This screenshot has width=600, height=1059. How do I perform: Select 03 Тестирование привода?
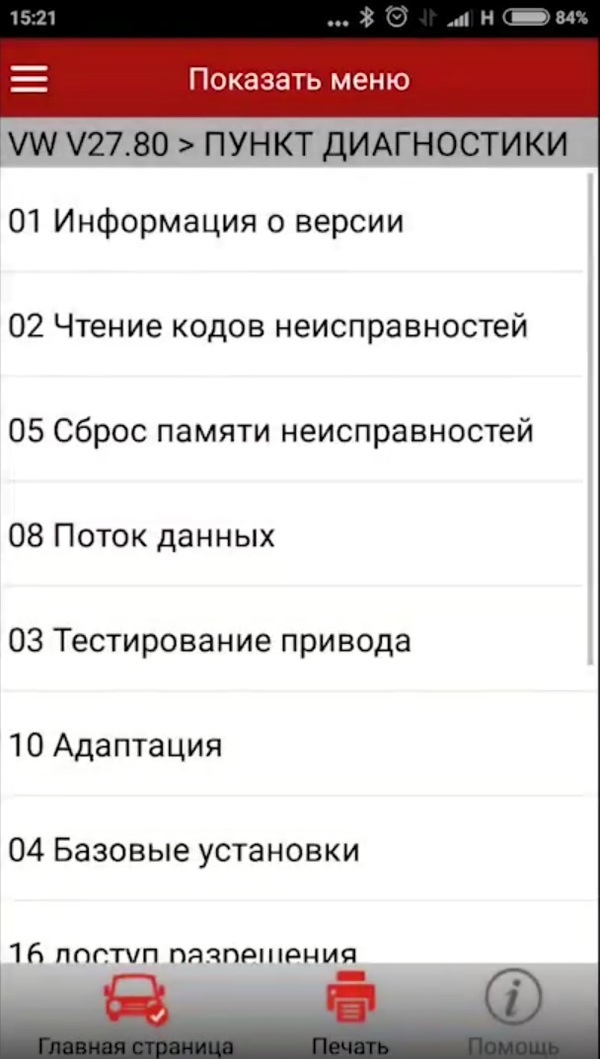tap(209, 640)
